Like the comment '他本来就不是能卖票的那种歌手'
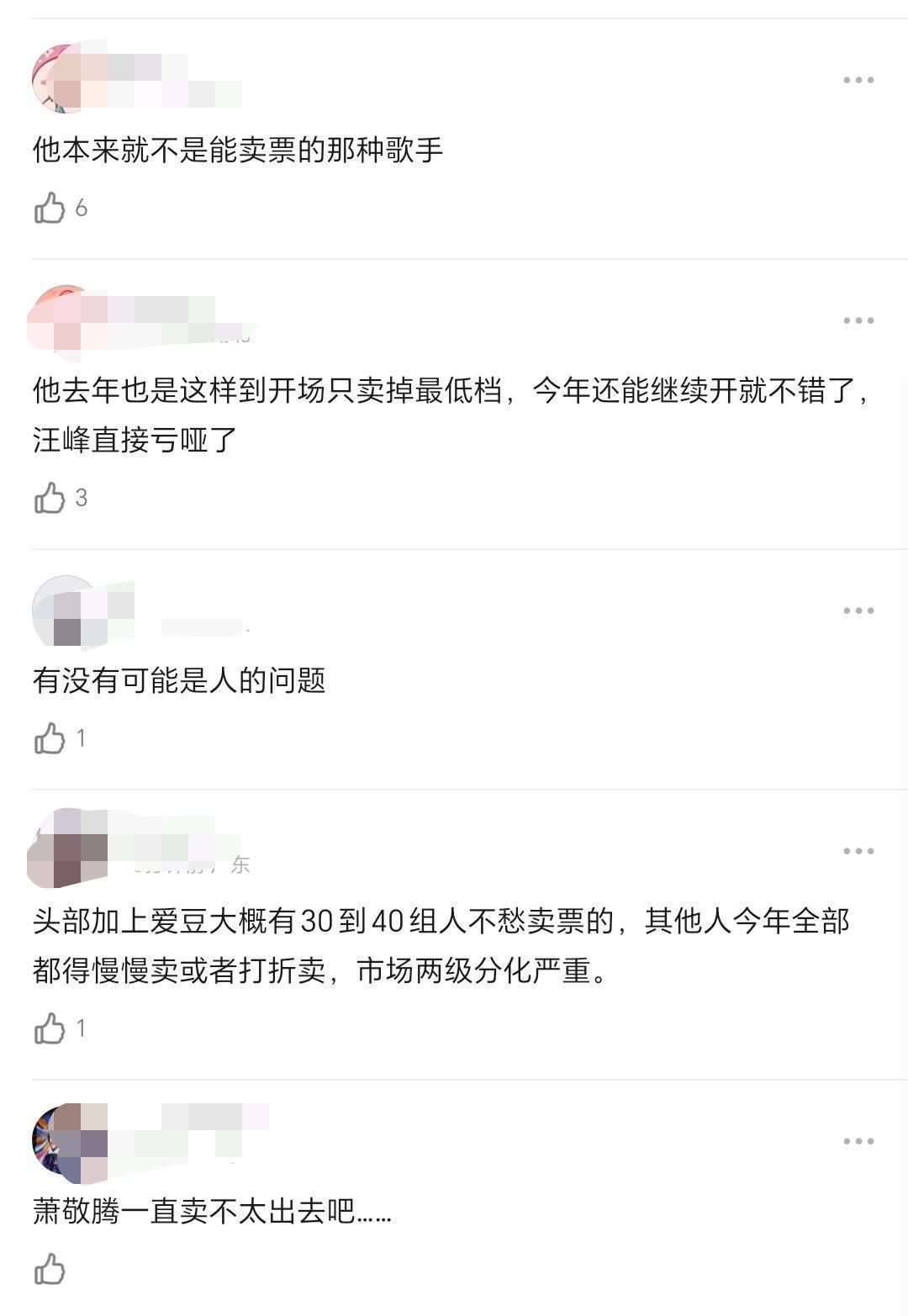Viewport: 908px width, 1316px height. [x=50, y=208]
